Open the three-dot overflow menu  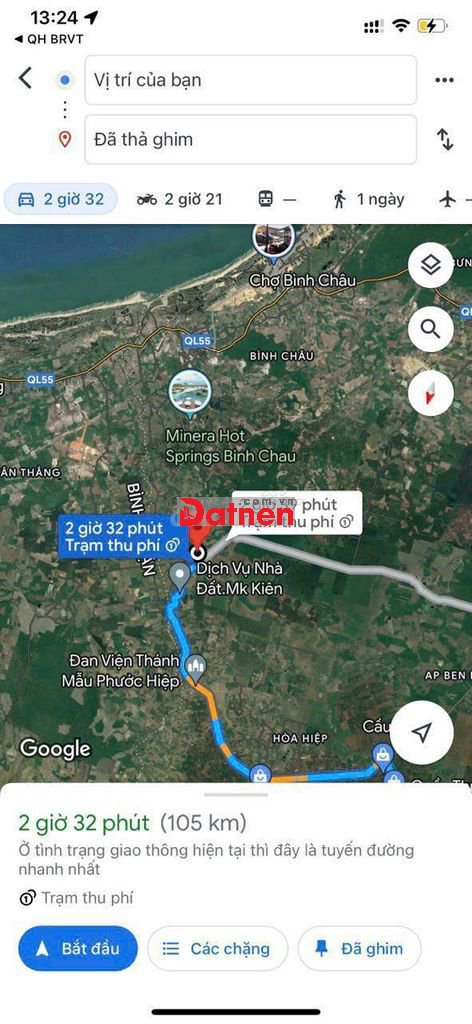point(444,80)
